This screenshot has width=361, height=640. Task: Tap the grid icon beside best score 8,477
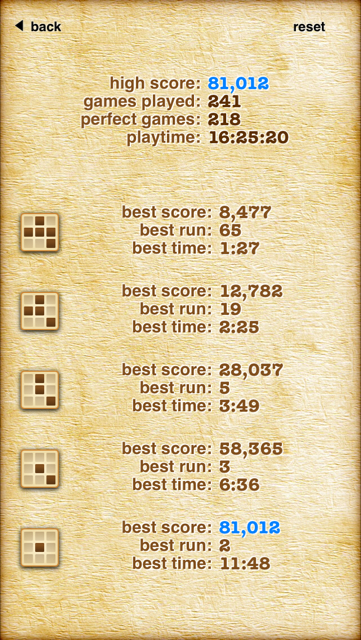(40, 232)
